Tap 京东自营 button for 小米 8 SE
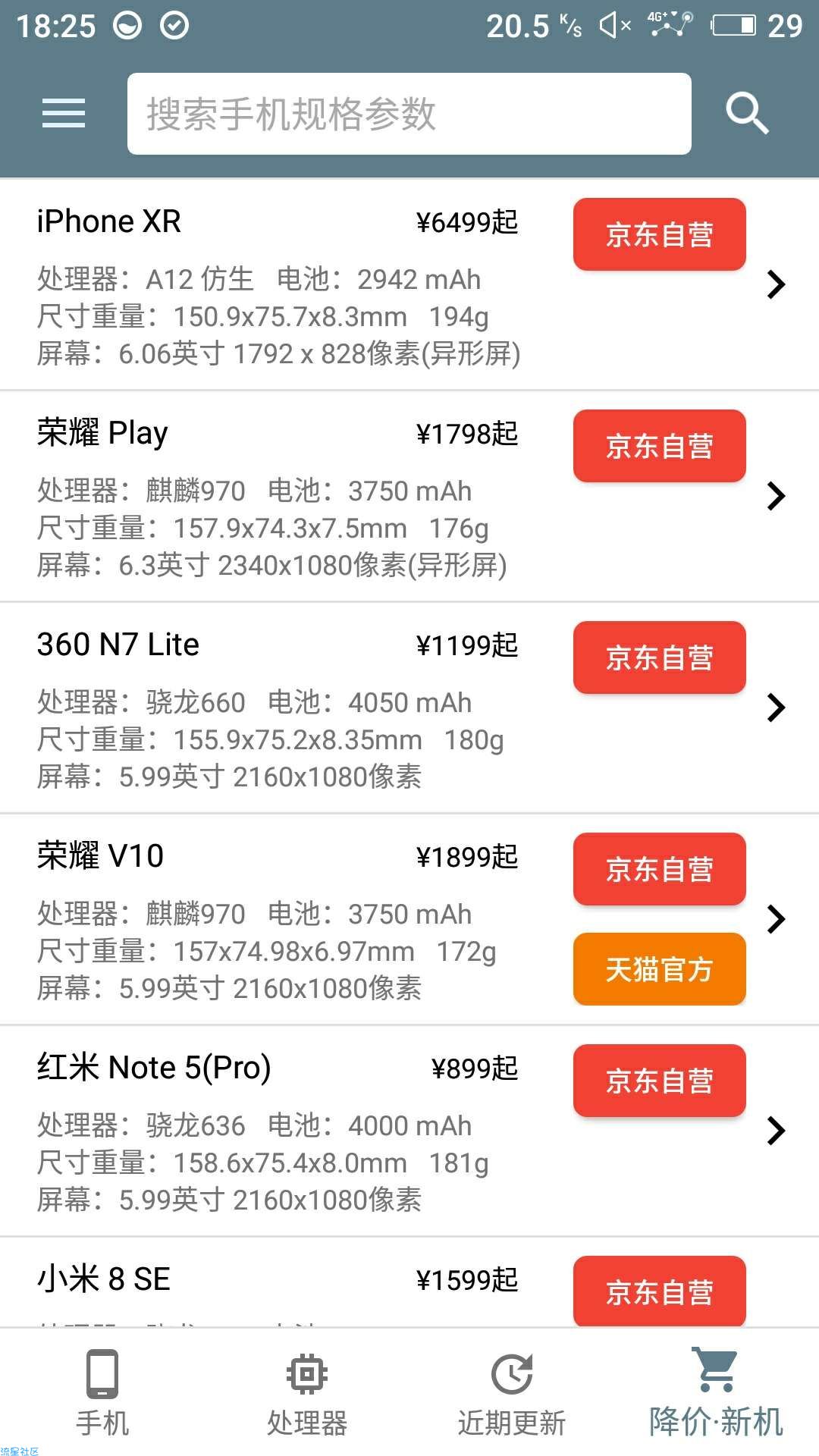 (660, 1291)
